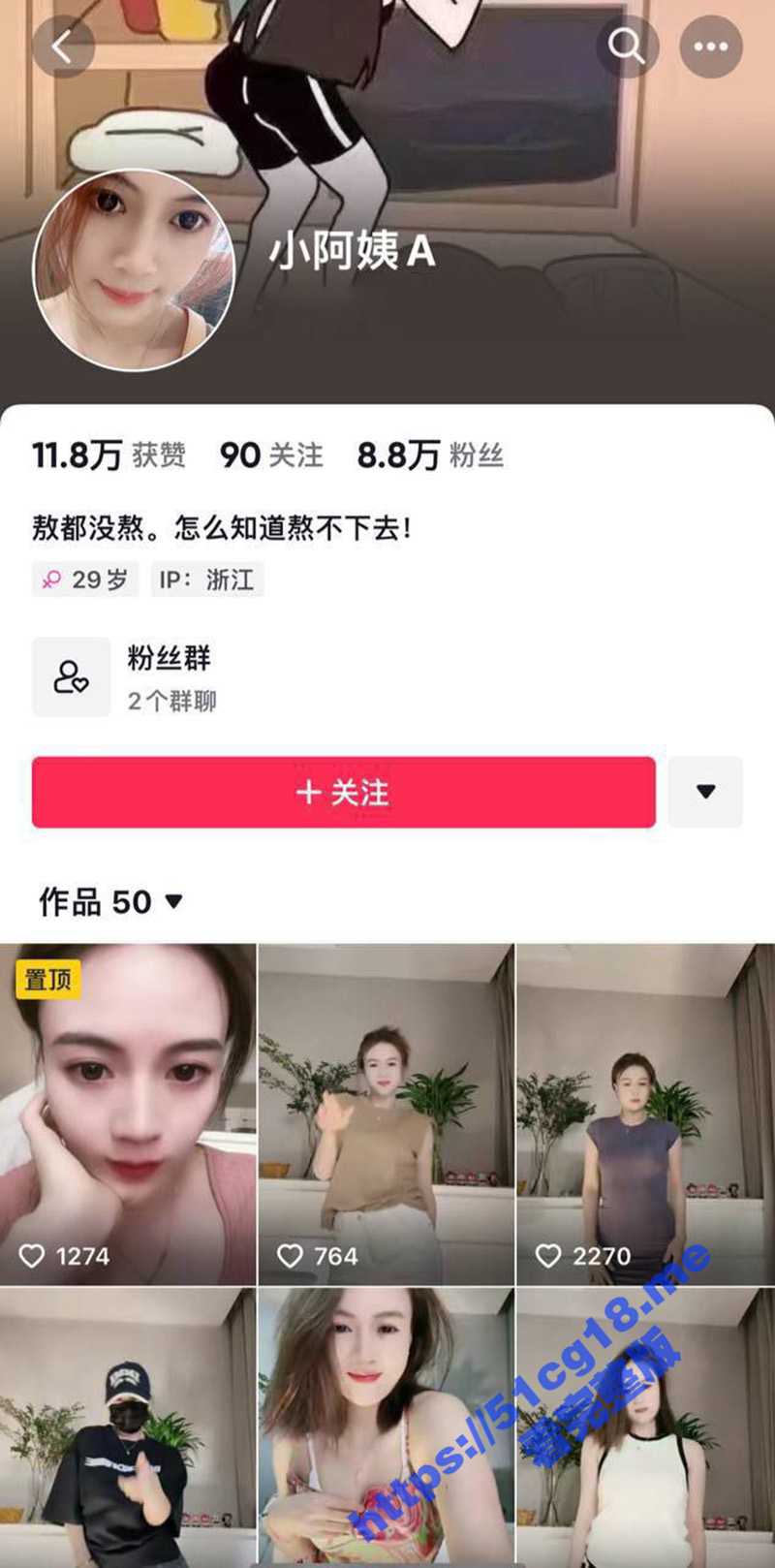Click the 11.8万 获赞 likes count
The image size is (775, 1568).
111,455
